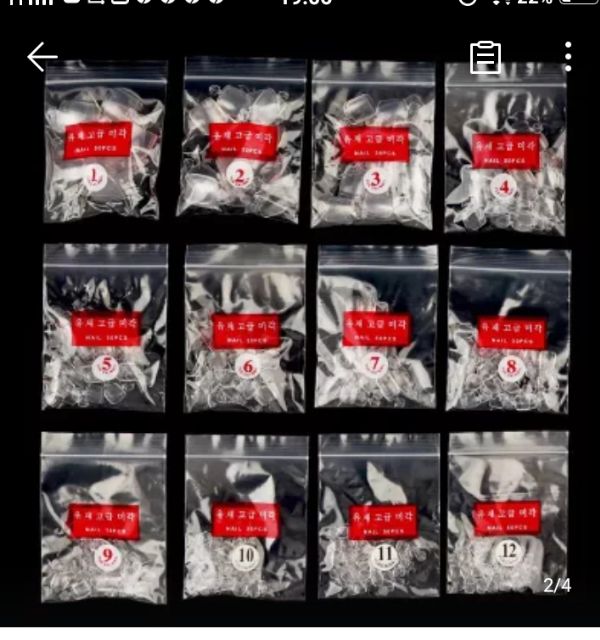Open the three-dot overflow menu
The image size is (600, 640).
[567, 57]
